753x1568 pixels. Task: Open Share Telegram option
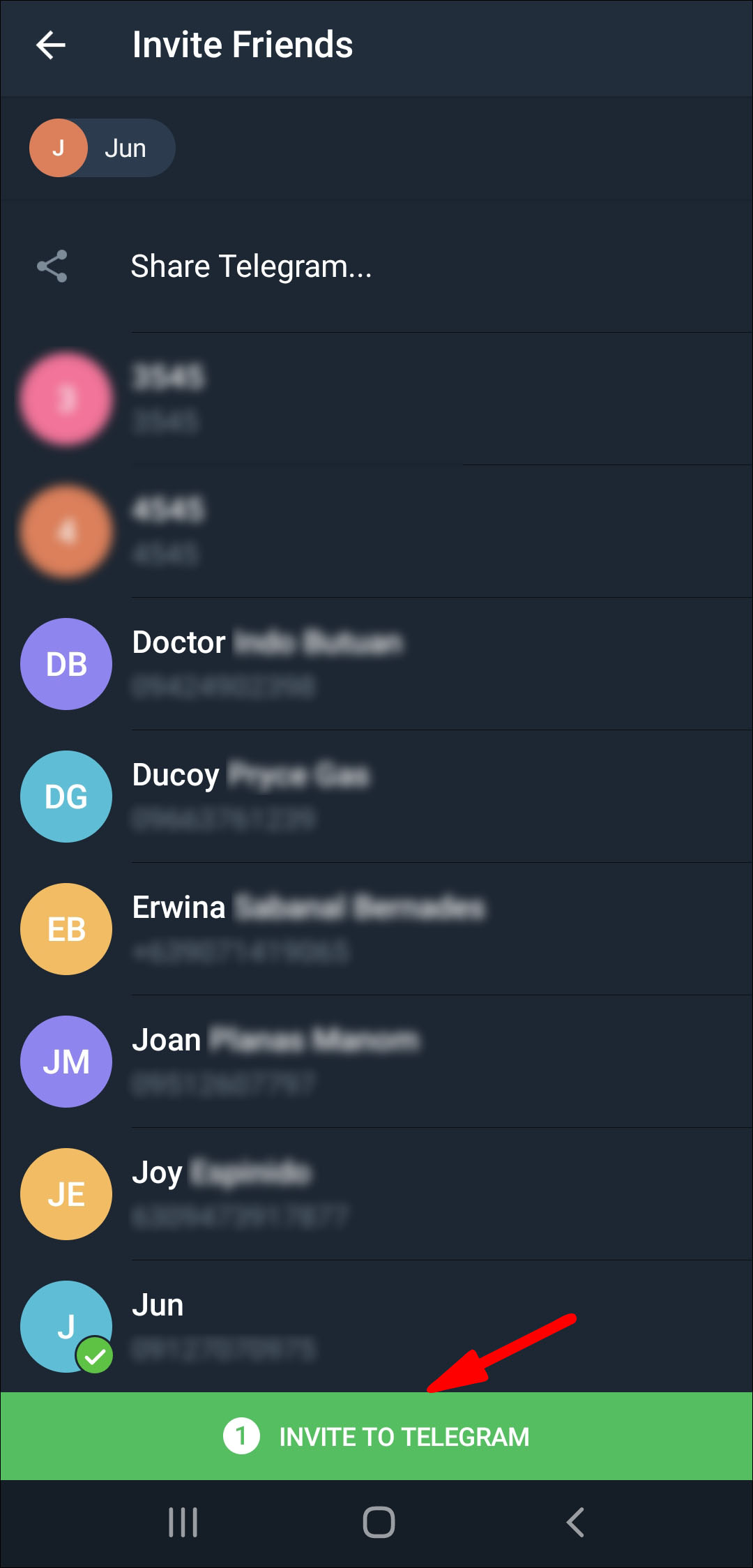click(x=251, y=266)
